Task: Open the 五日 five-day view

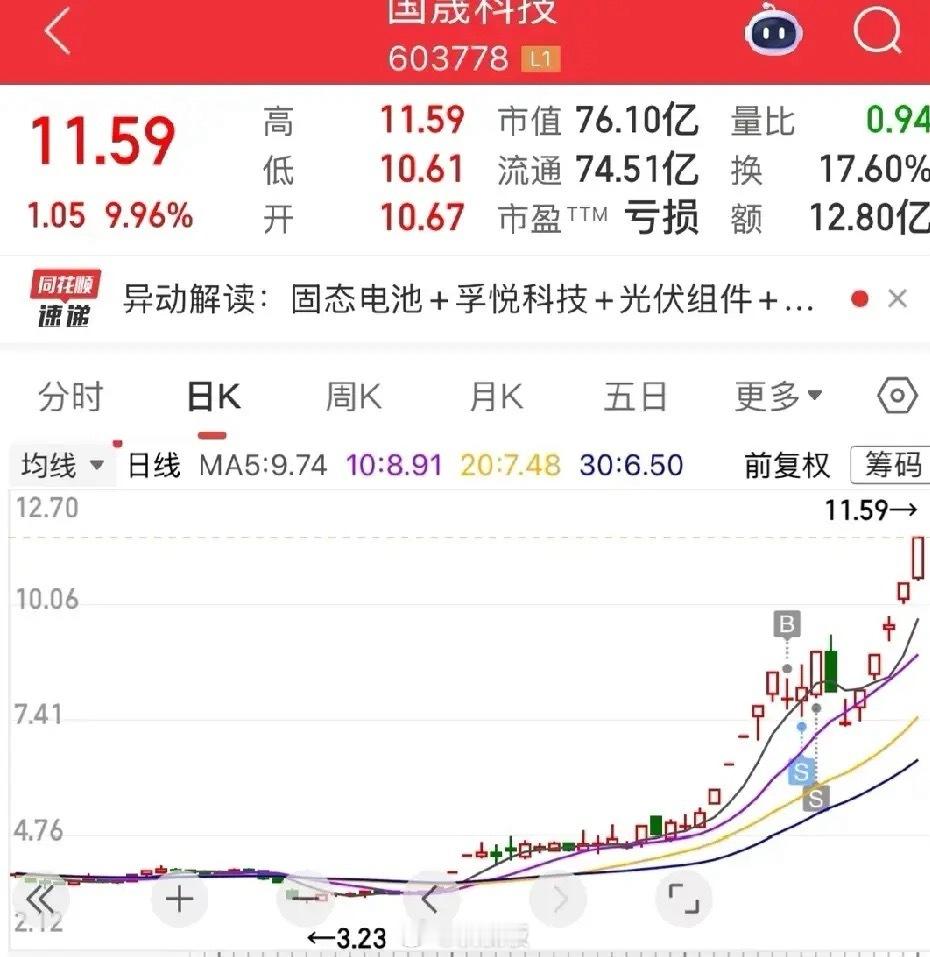Action: tap(636, 396)
